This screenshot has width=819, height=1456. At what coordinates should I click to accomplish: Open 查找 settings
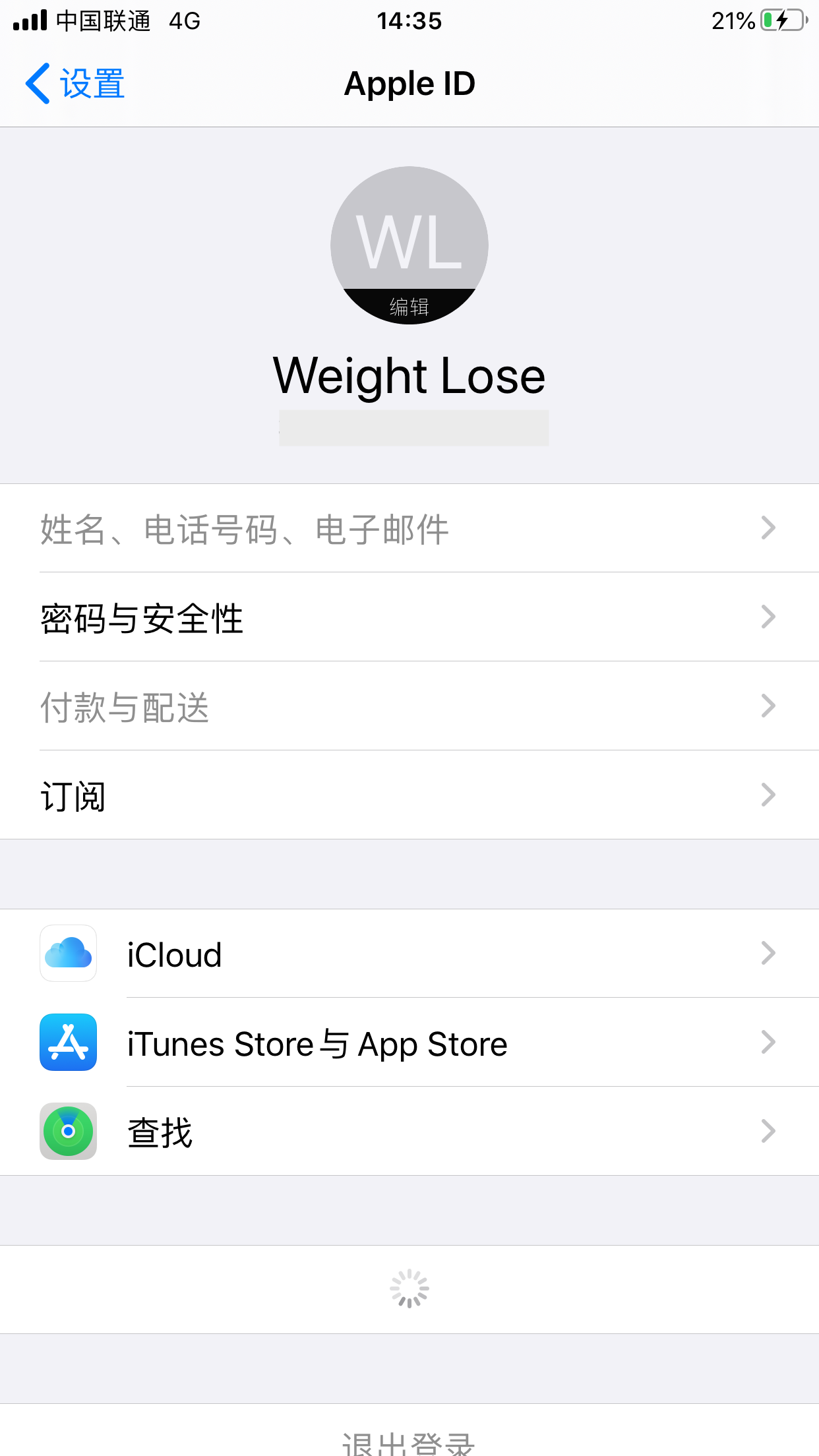tap(409, 1132)
